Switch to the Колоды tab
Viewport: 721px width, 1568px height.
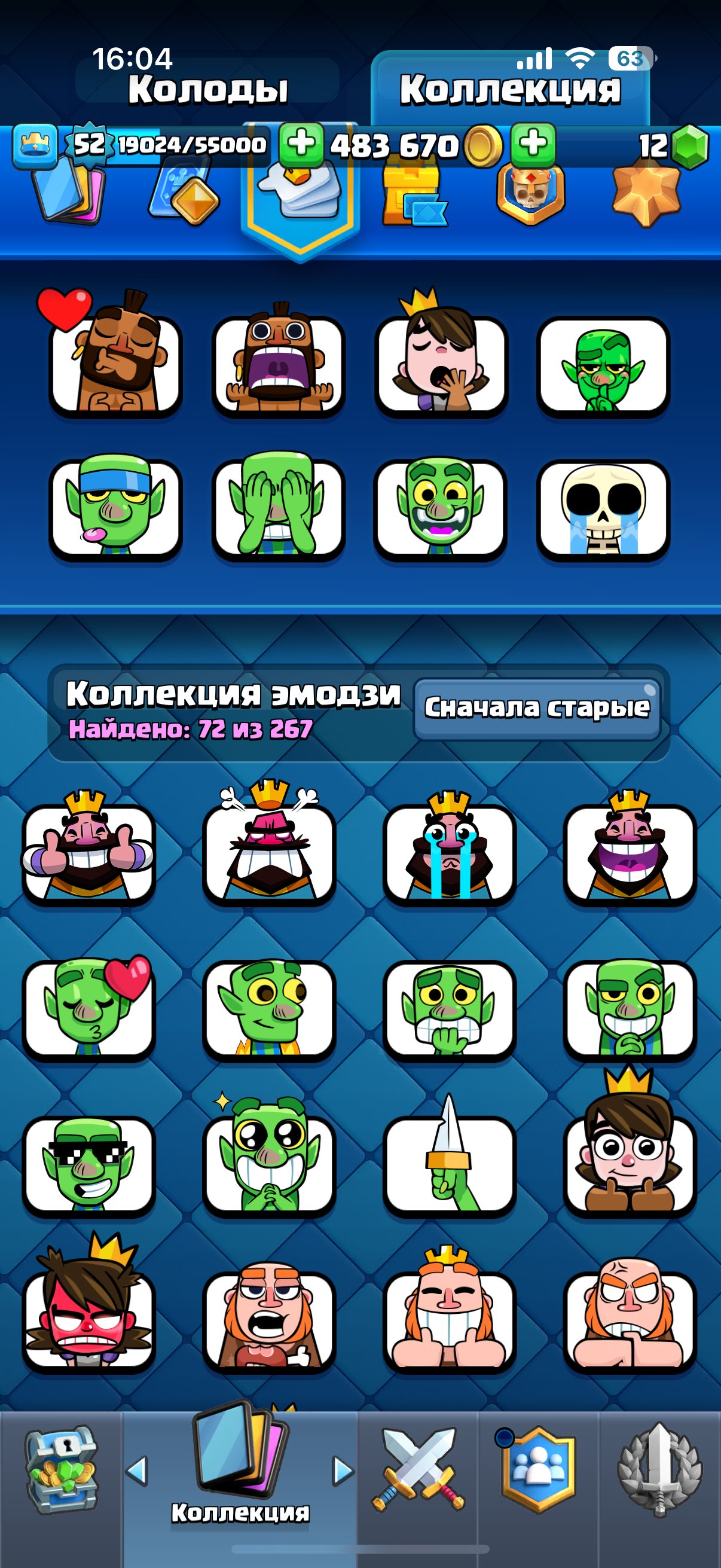[207, 90]
